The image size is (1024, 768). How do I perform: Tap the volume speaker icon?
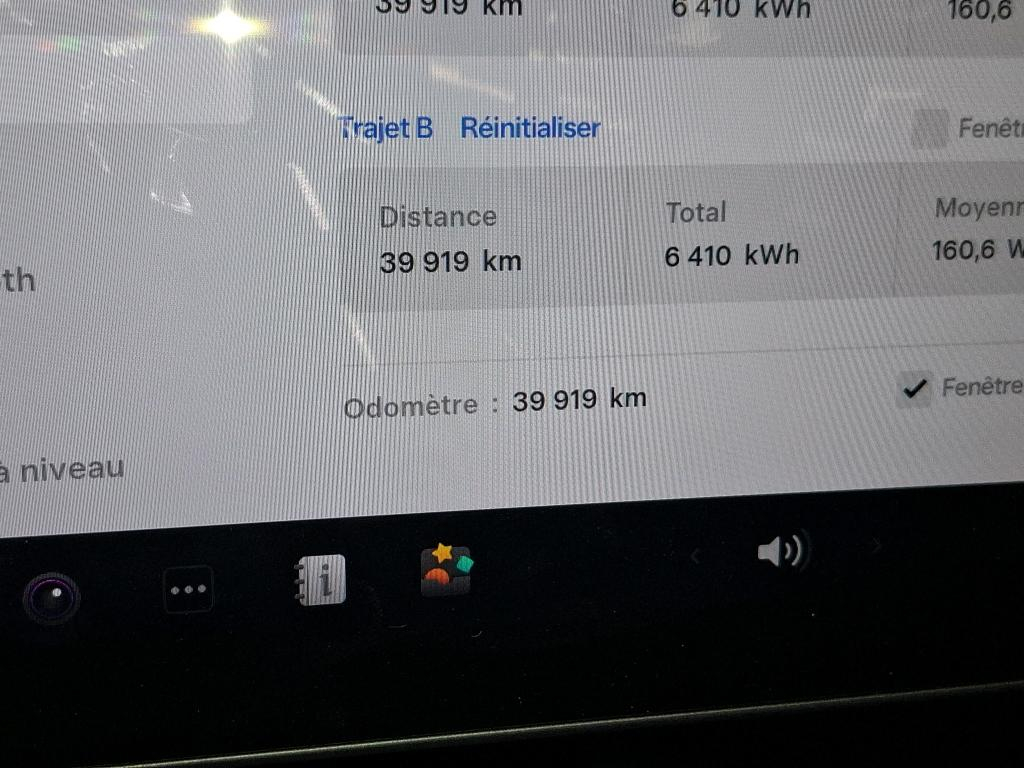[x=782, y=551]
